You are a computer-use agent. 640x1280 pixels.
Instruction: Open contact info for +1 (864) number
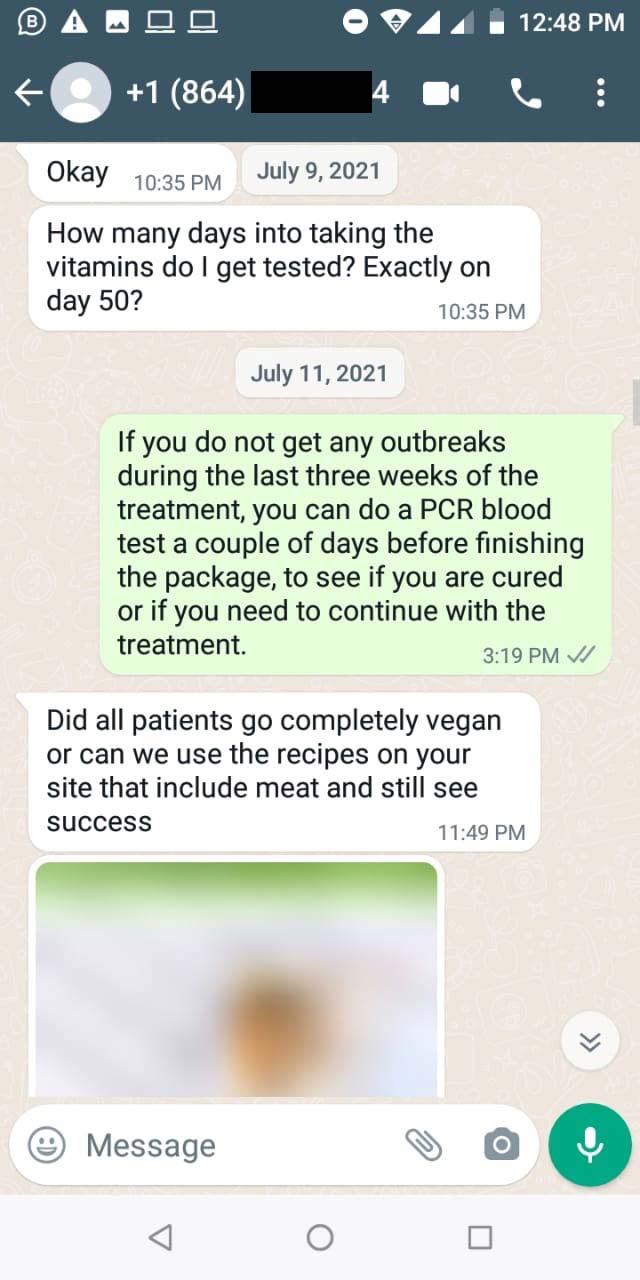click(x=250, y=93)
